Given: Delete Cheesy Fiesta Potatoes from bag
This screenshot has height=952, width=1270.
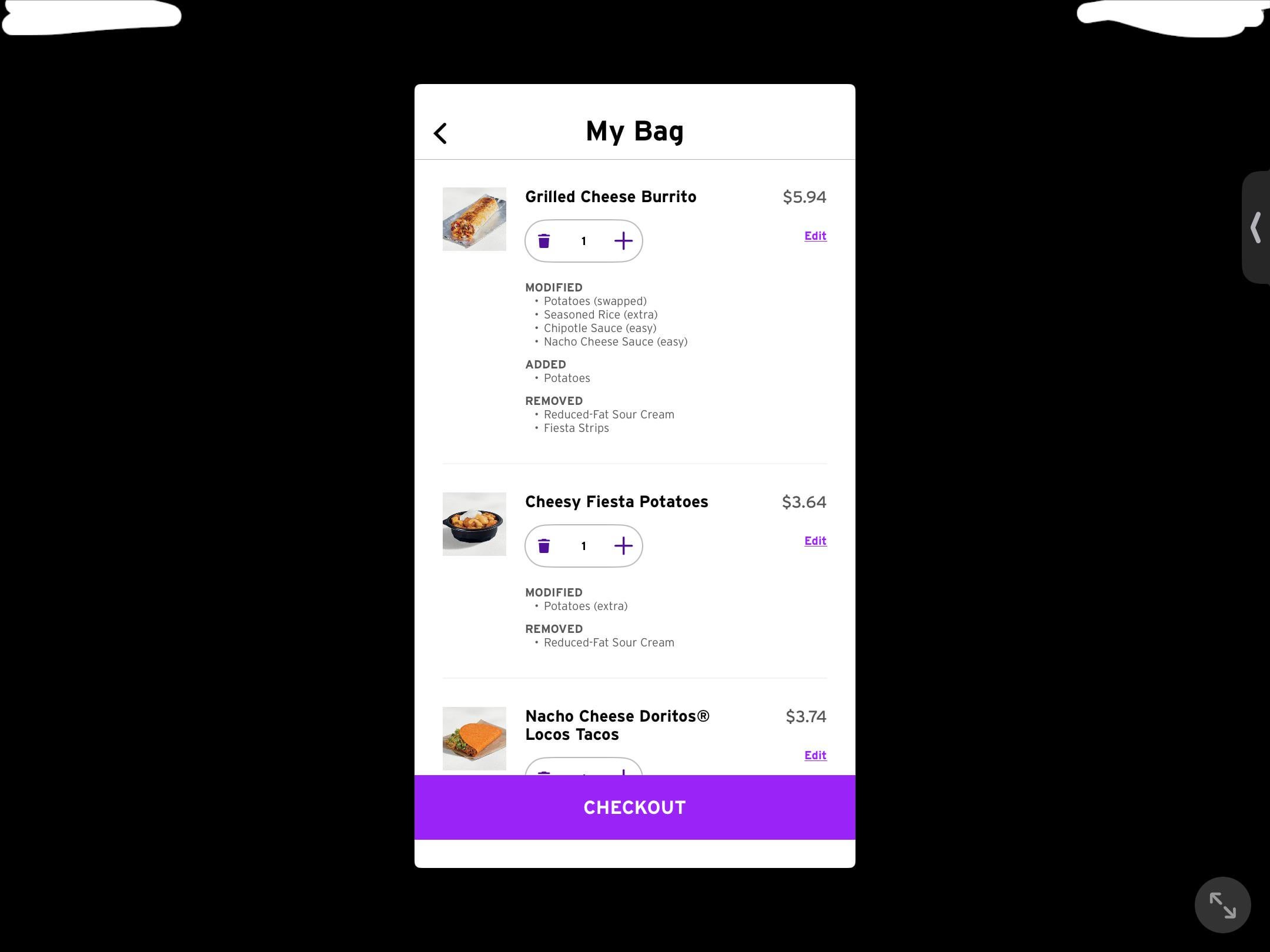Looking at the screenshot, I should [544, 546].
